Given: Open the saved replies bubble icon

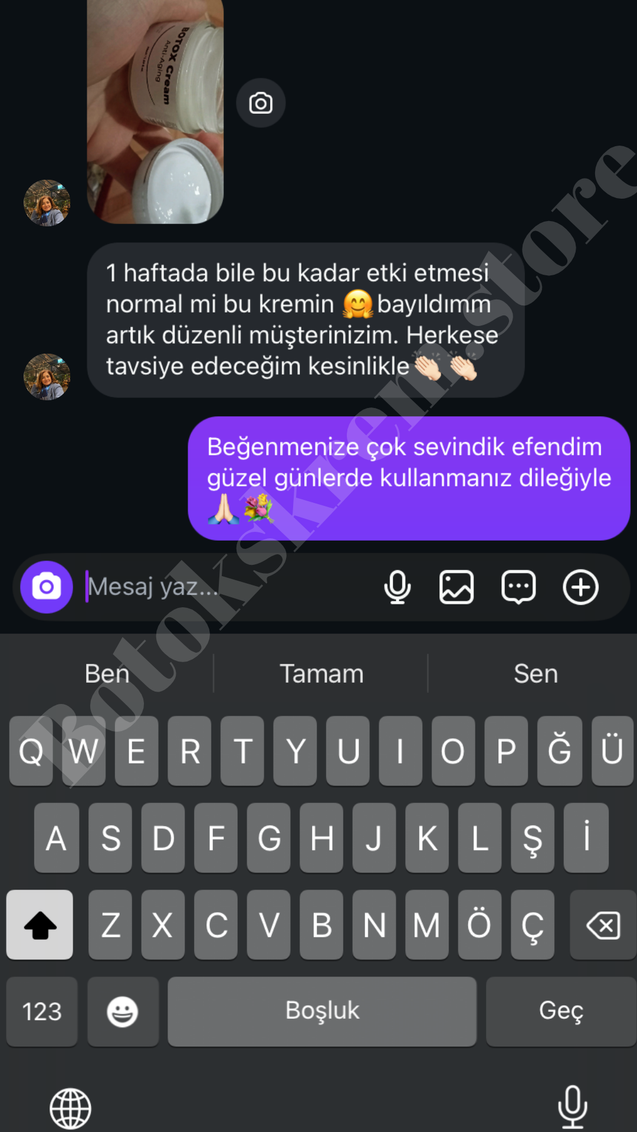Looking at the screenshot, I should tap(518, 587).
